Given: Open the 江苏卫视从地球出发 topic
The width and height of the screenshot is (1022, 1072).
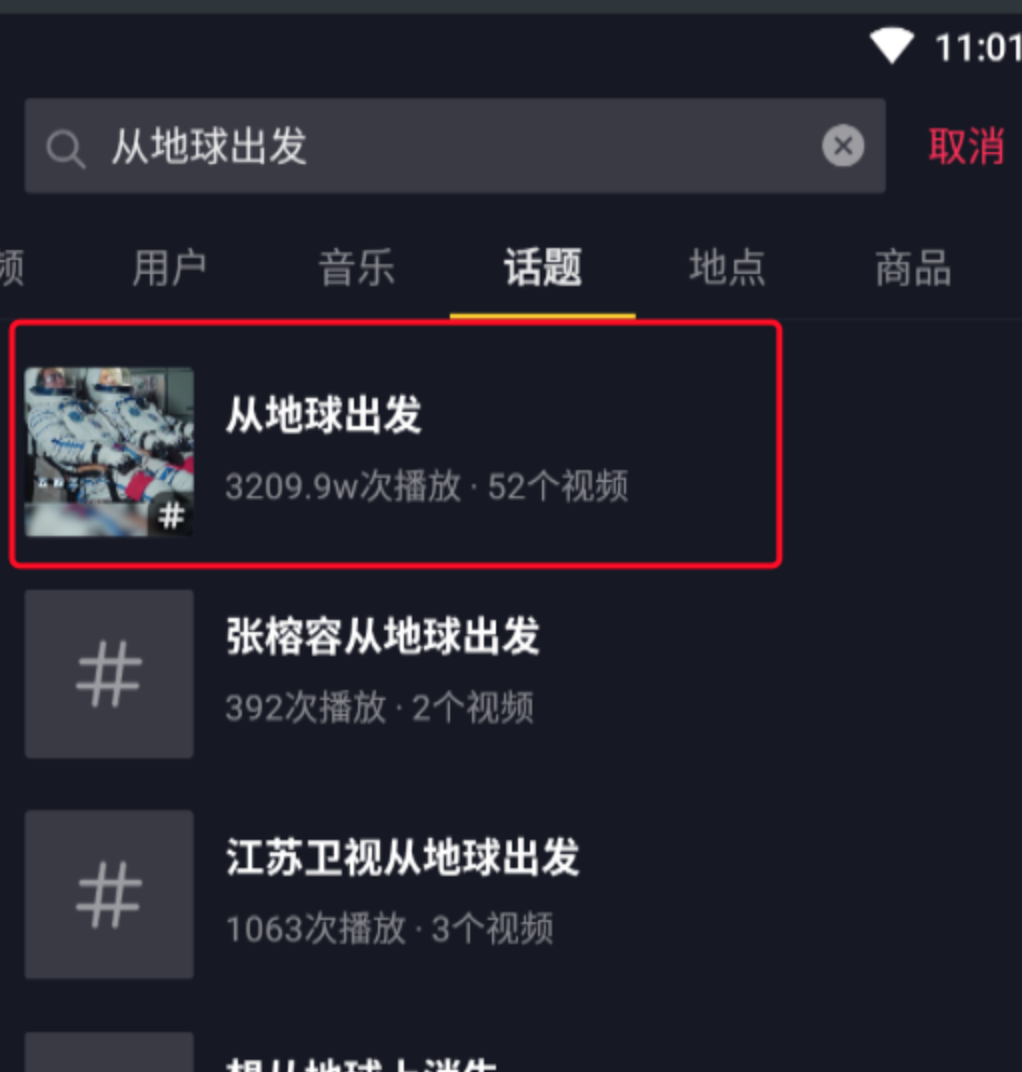Looking at the screenshot, I should (x=400, y=892).
